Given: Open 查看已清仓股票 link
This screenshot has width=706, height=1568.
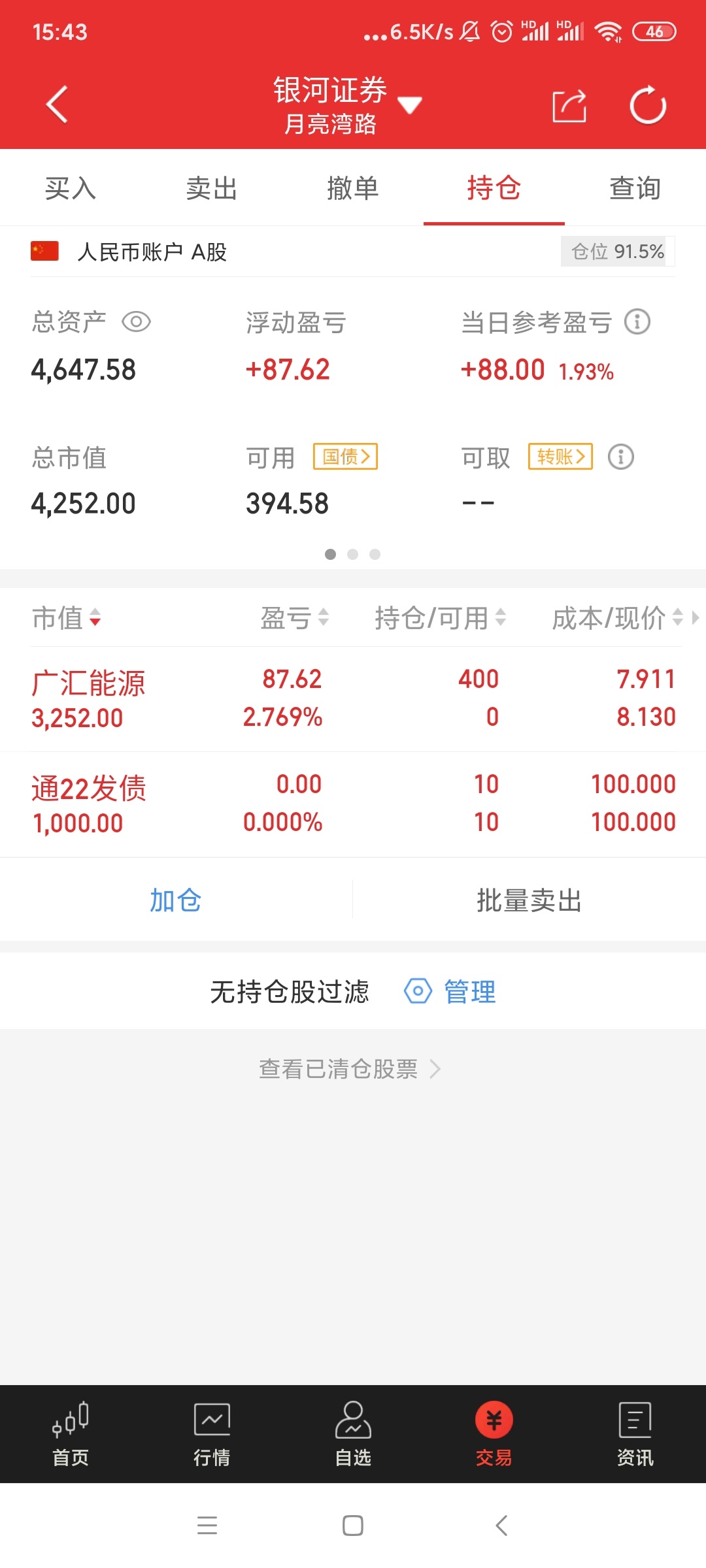Looking at the screenshot, I should pyautogui.click(x=350, y=1070).
